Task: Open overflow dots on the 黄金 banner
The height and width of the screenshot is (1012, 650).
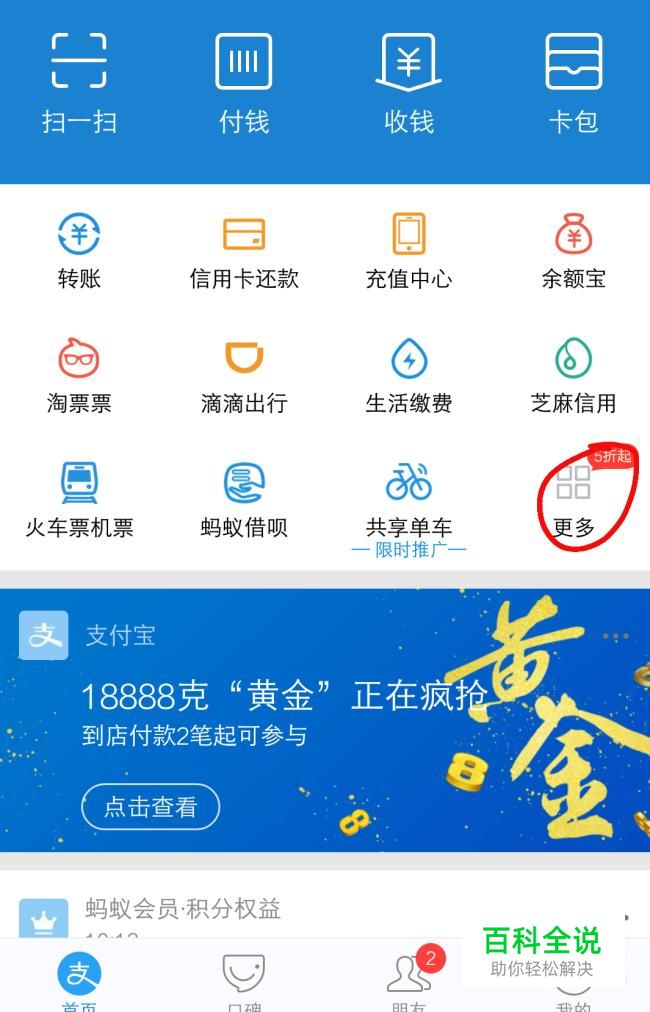Action: pos(615,636)
